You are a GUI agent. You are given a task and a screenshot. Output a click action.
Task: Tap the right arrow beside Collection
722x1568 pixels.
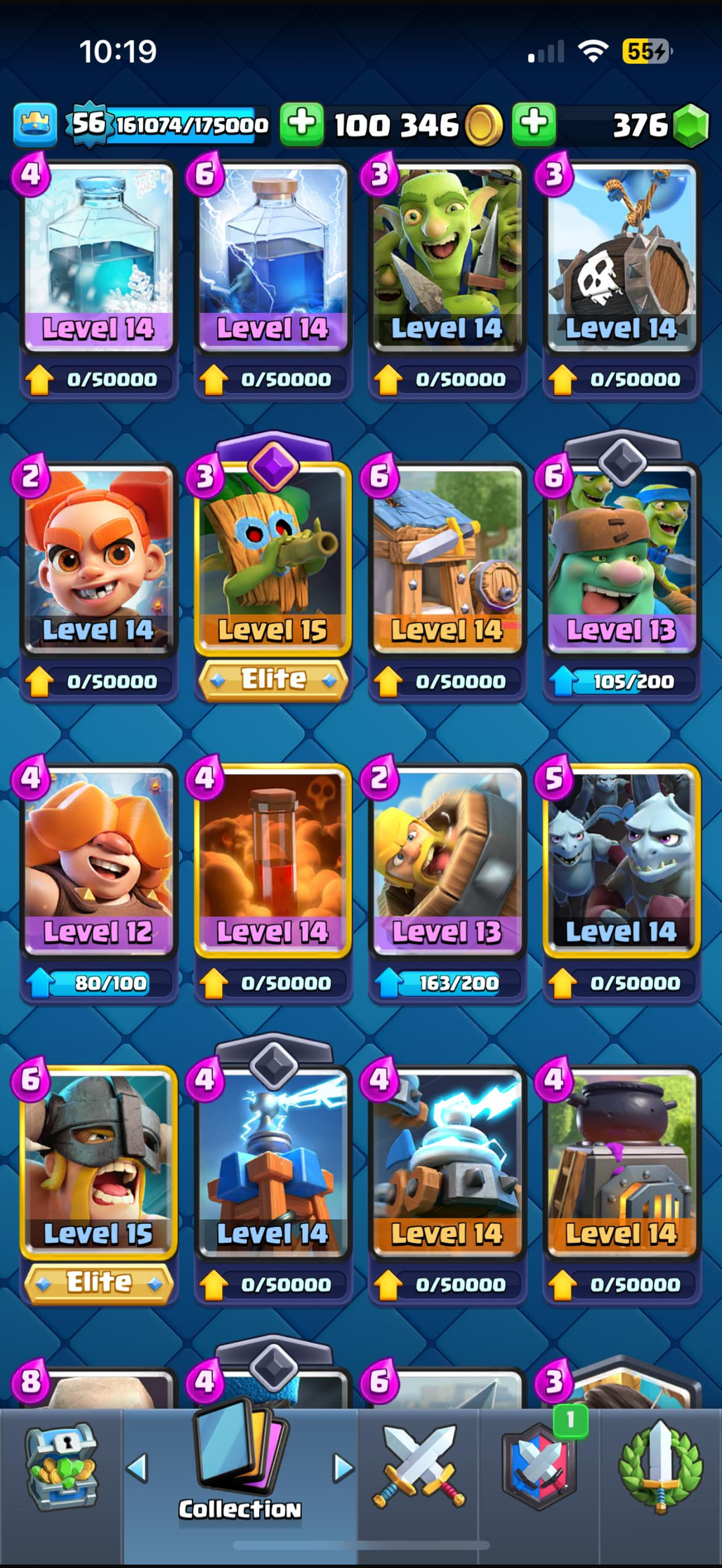[343, 1467]
